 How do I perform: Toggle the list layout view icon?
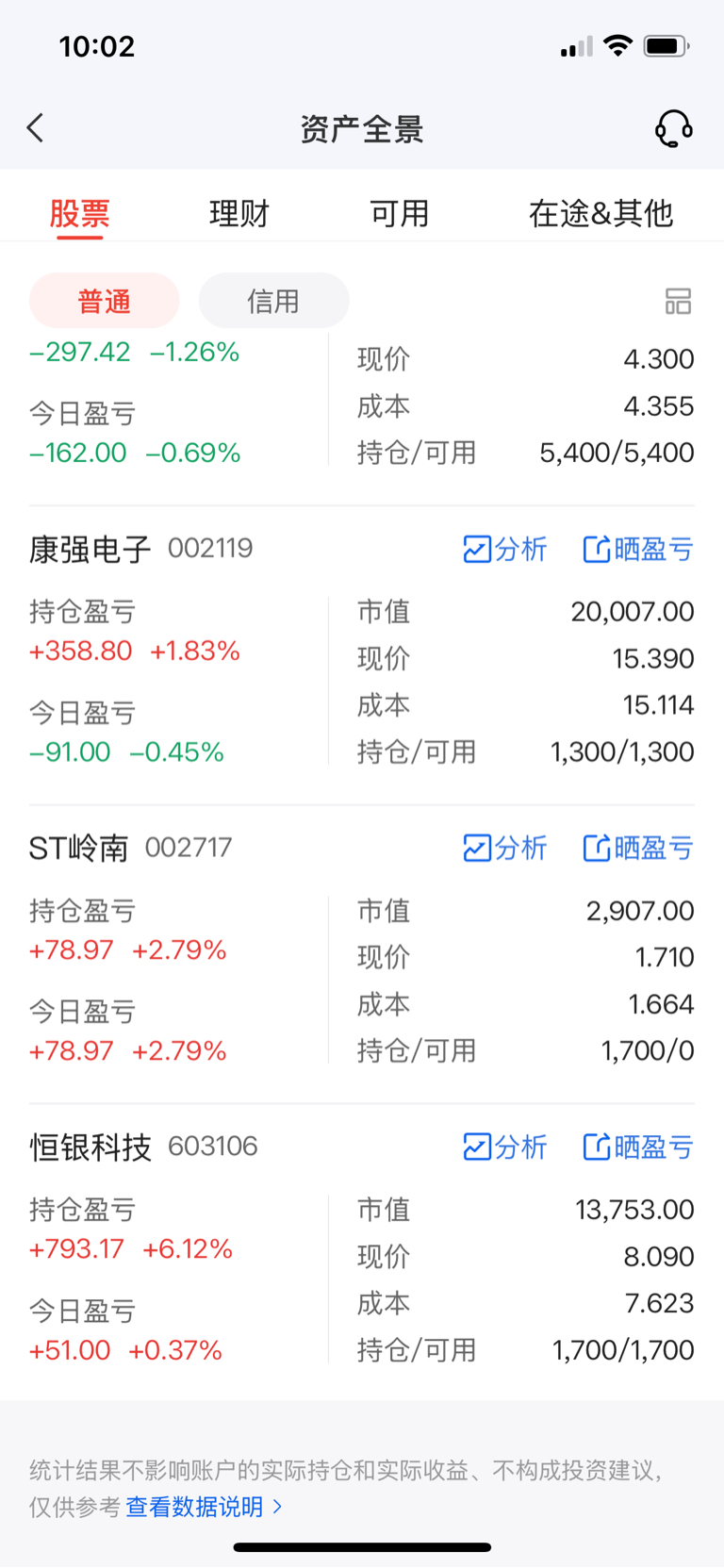tap(678, 302)
